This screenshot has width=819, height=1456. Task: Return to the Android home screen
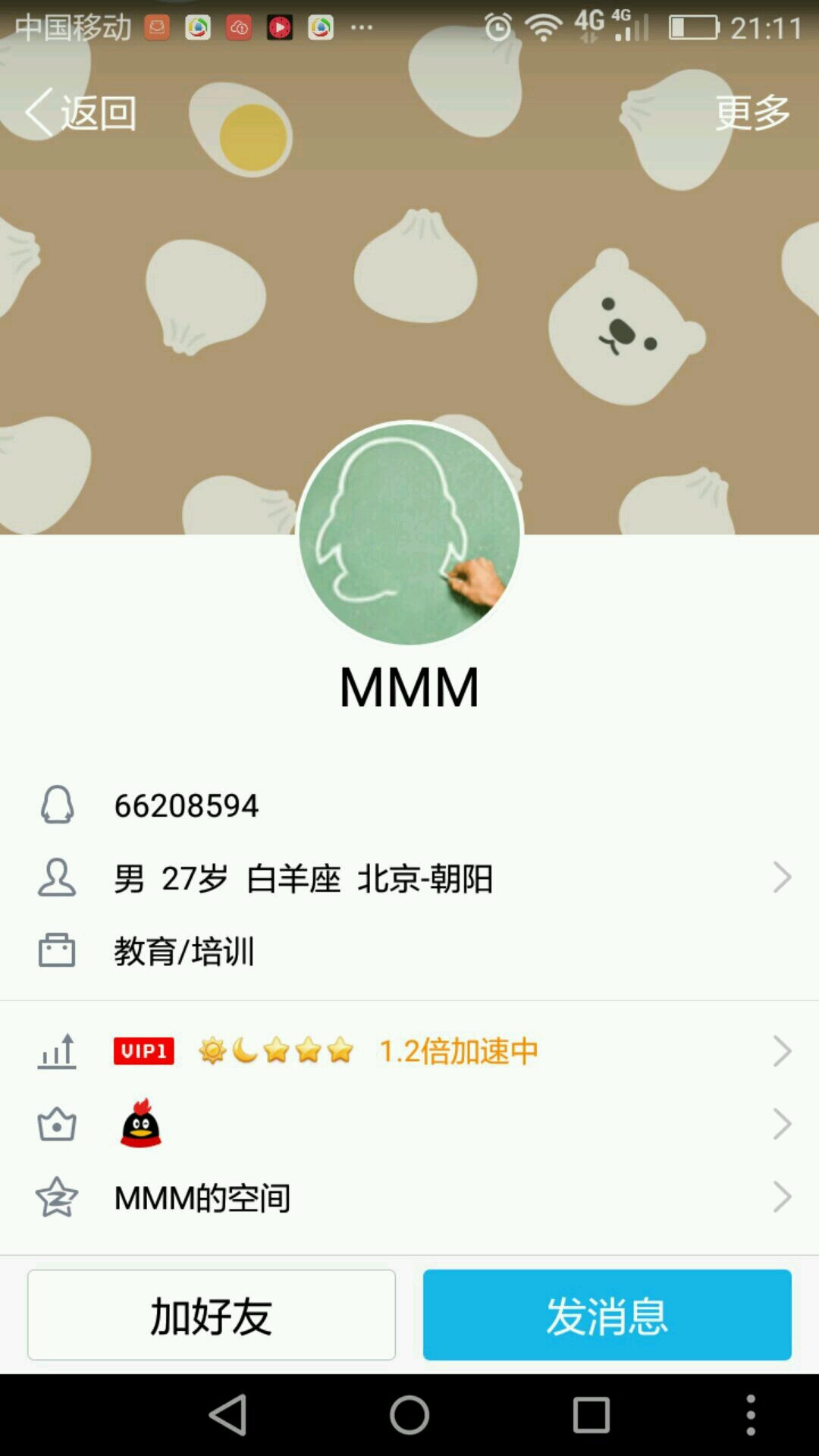point(409,1415)
